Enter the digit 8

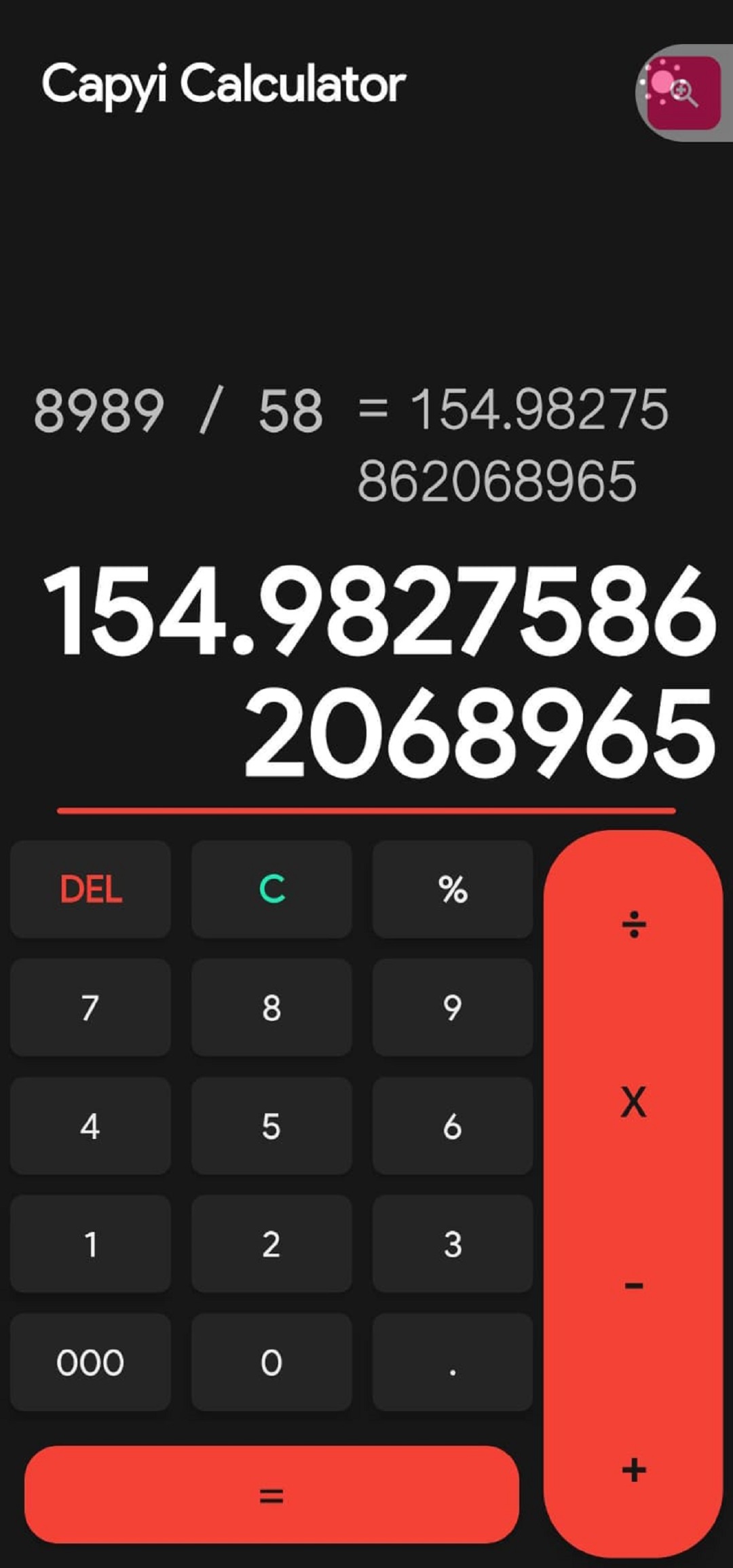[x=271, y=1007]
